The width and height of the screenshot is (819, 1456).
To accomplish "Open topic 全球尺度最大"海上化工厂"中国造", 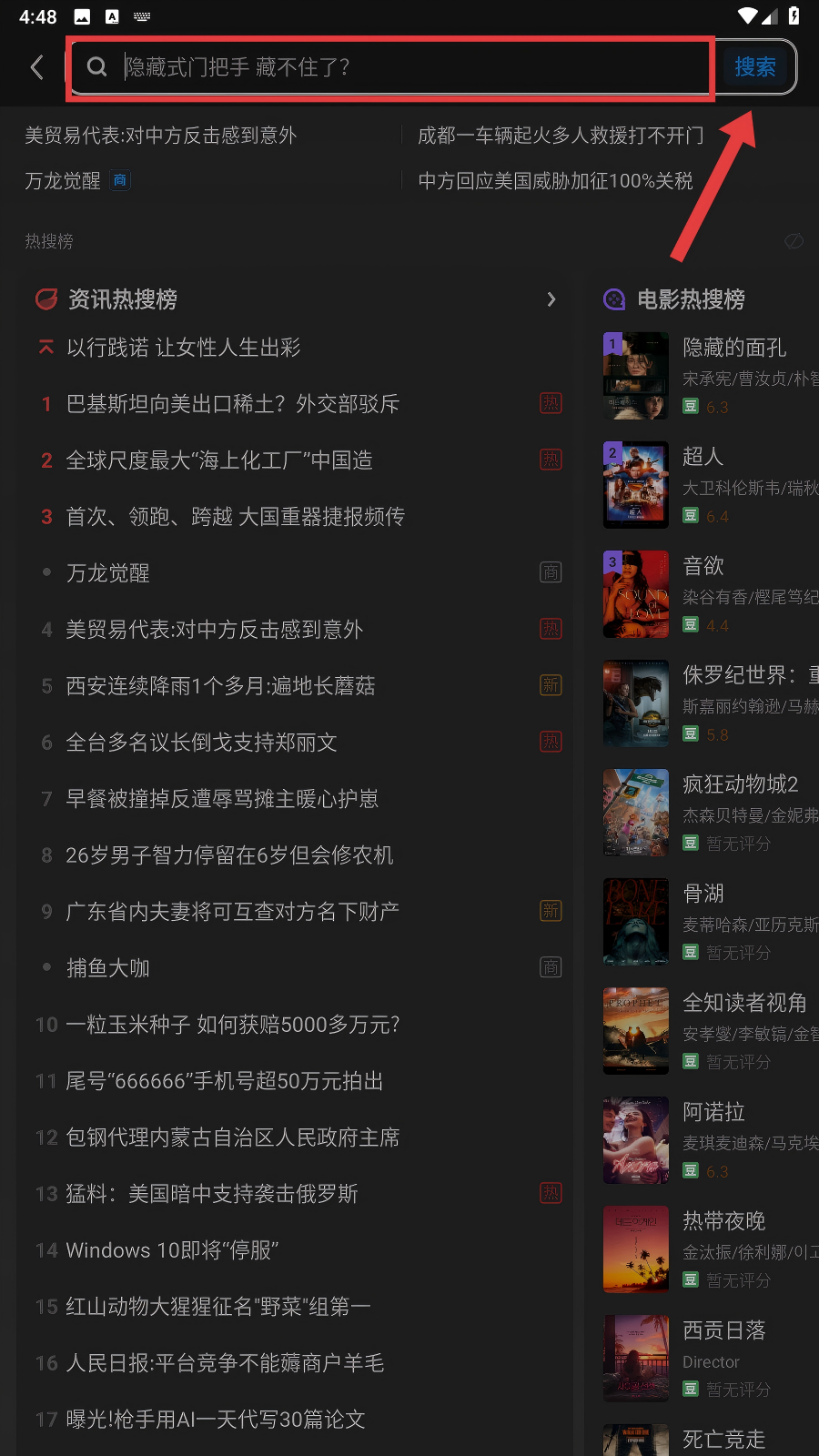I will (x=219, y=460).
